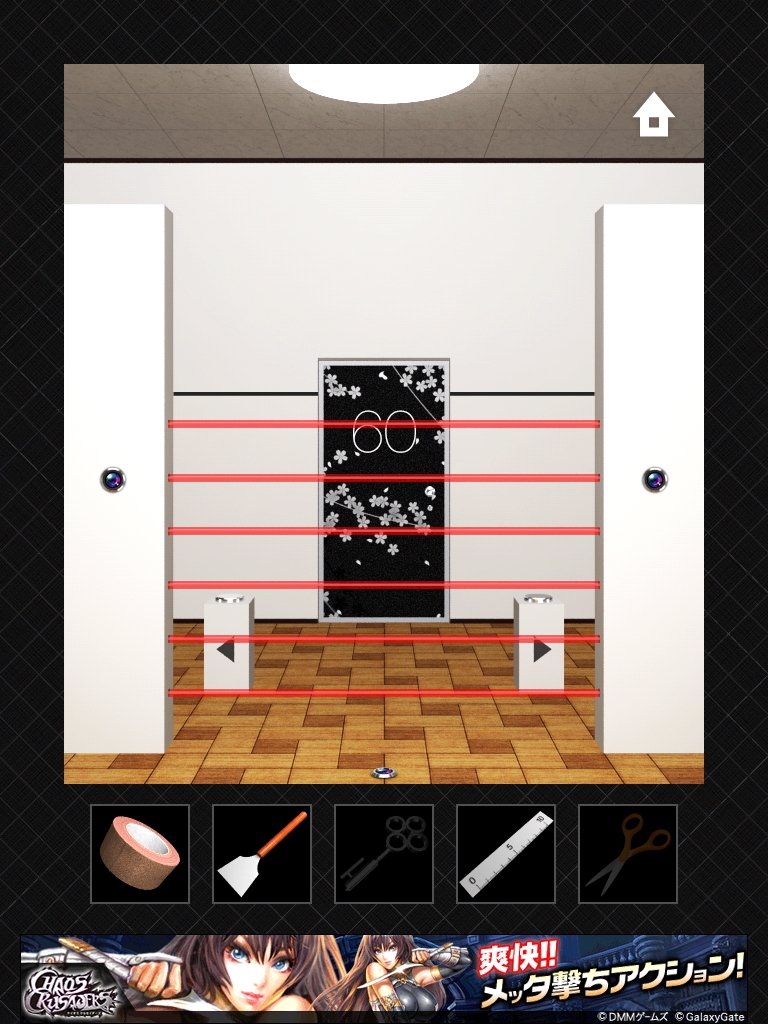The image size is (768, 1024).
Task: Open the Chaos Crusaders ad banner
Action: (x=384, y=978)
